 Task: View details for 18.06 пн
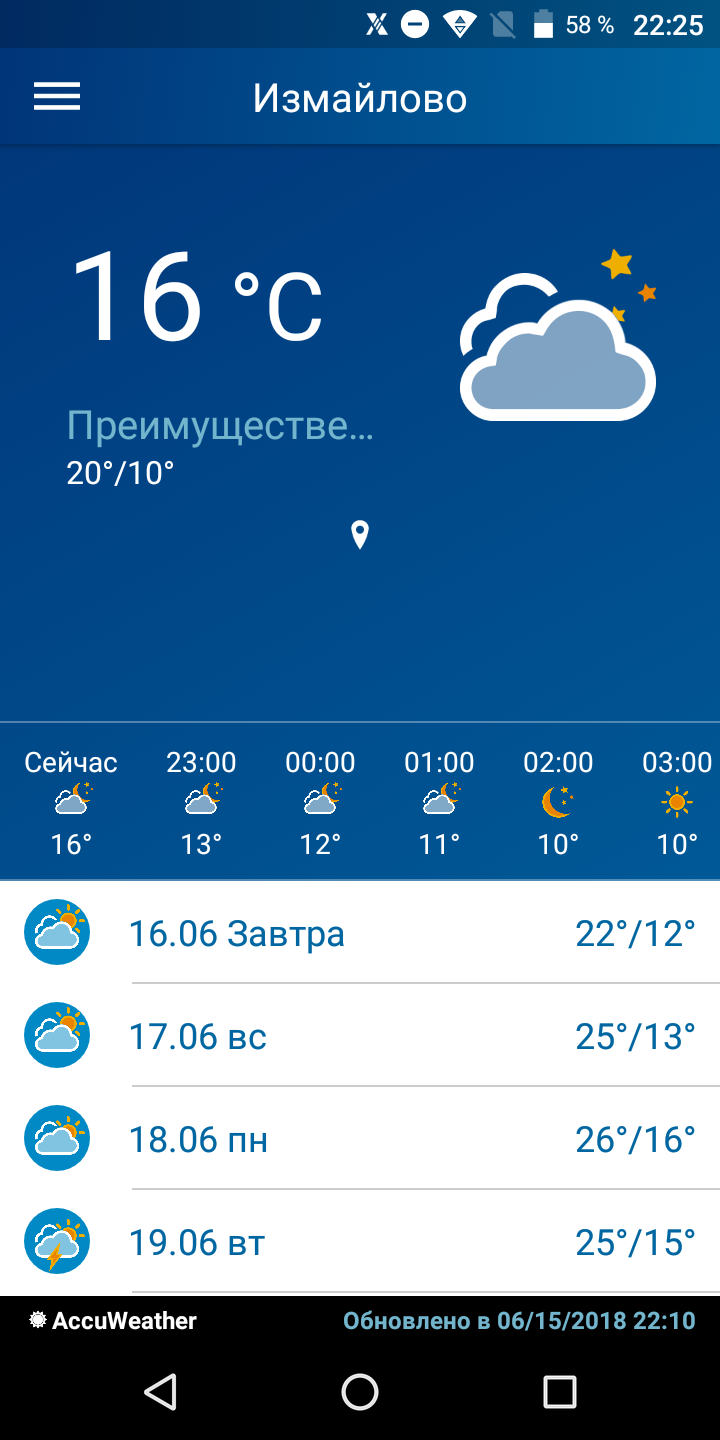pos(360,1138)
